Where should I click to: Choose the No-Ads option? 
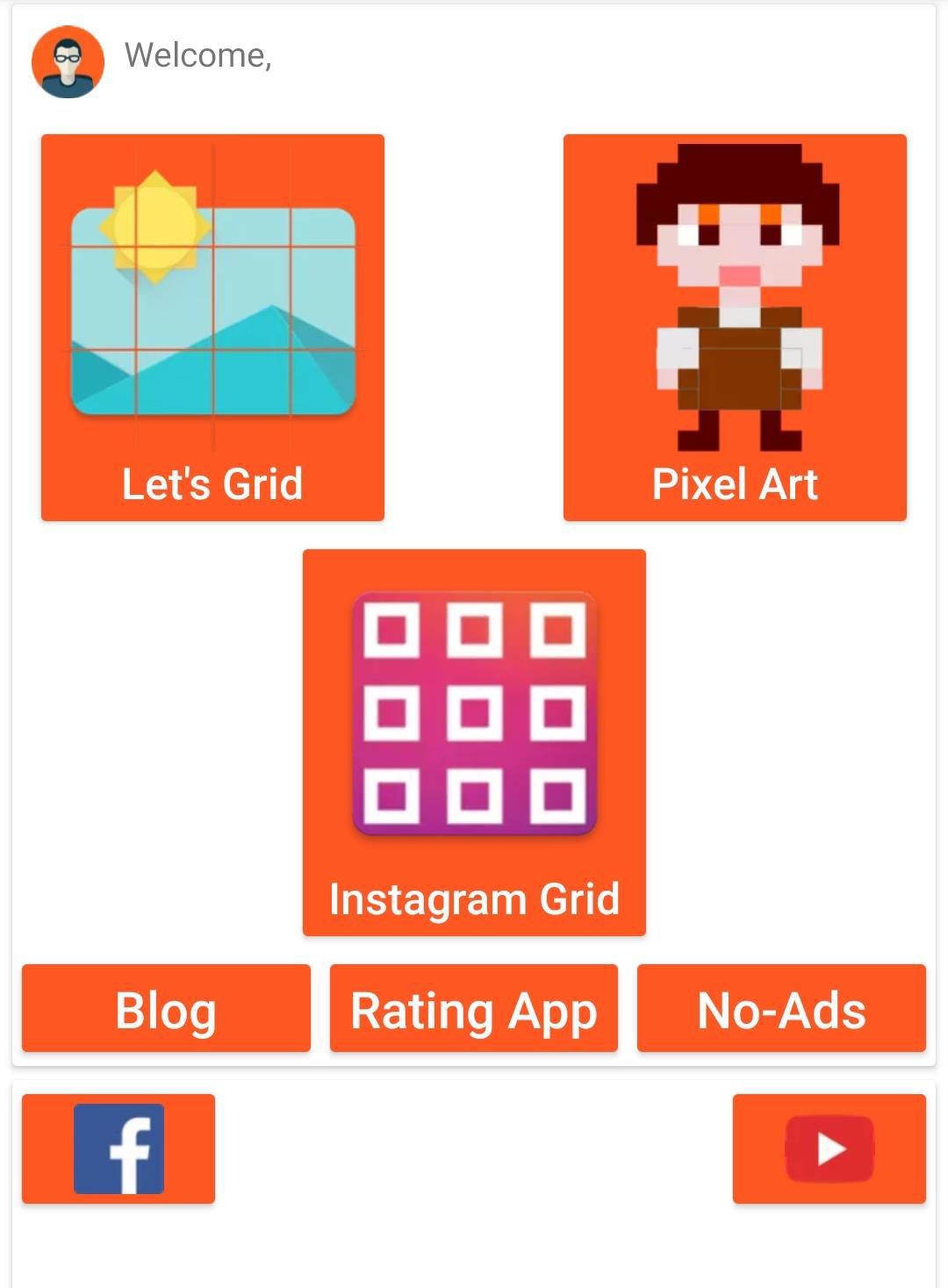coord(781,1008)
